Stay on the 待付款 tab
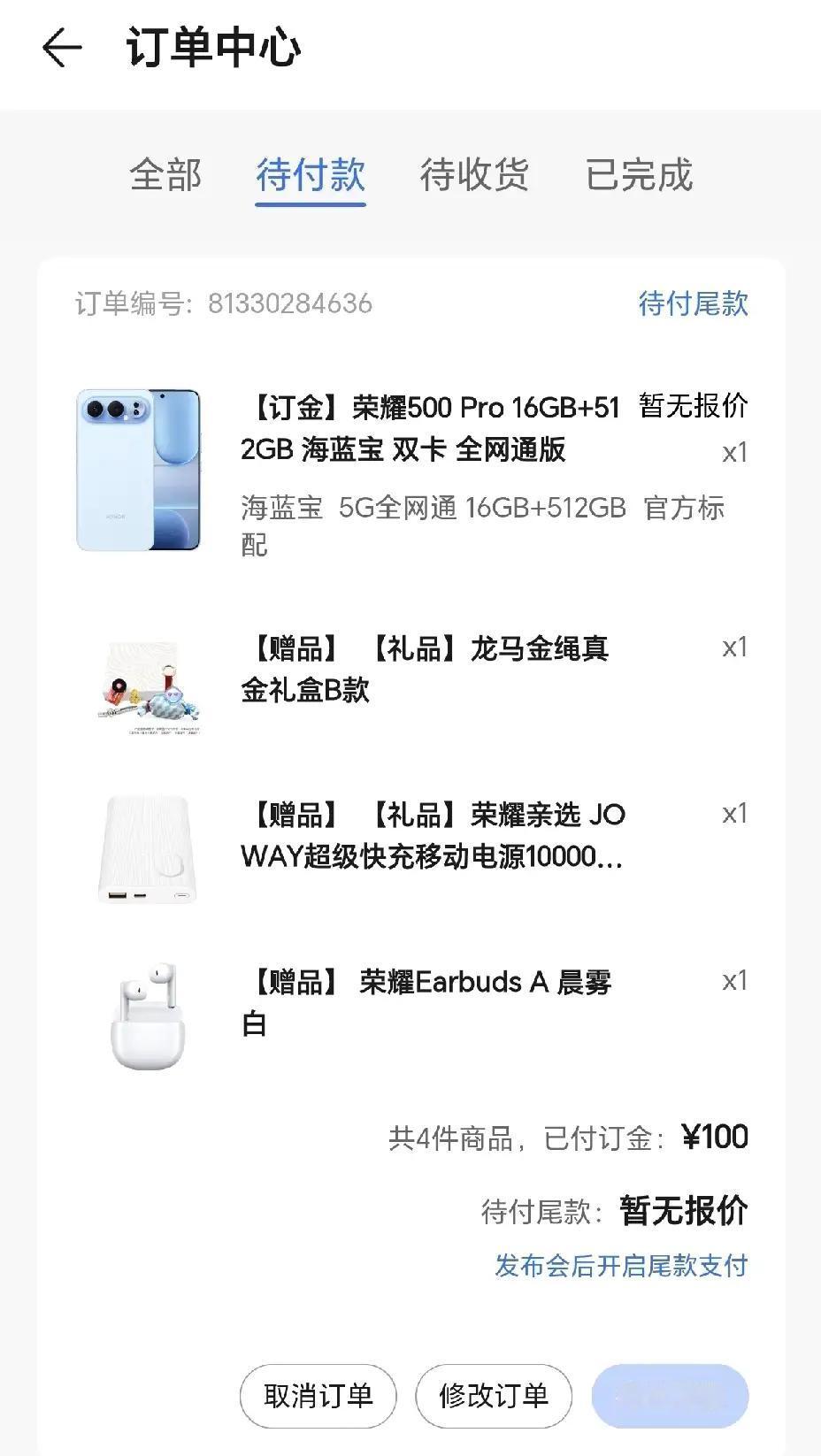This screenshot has height=1456, width=821. (x=311, y=176)
